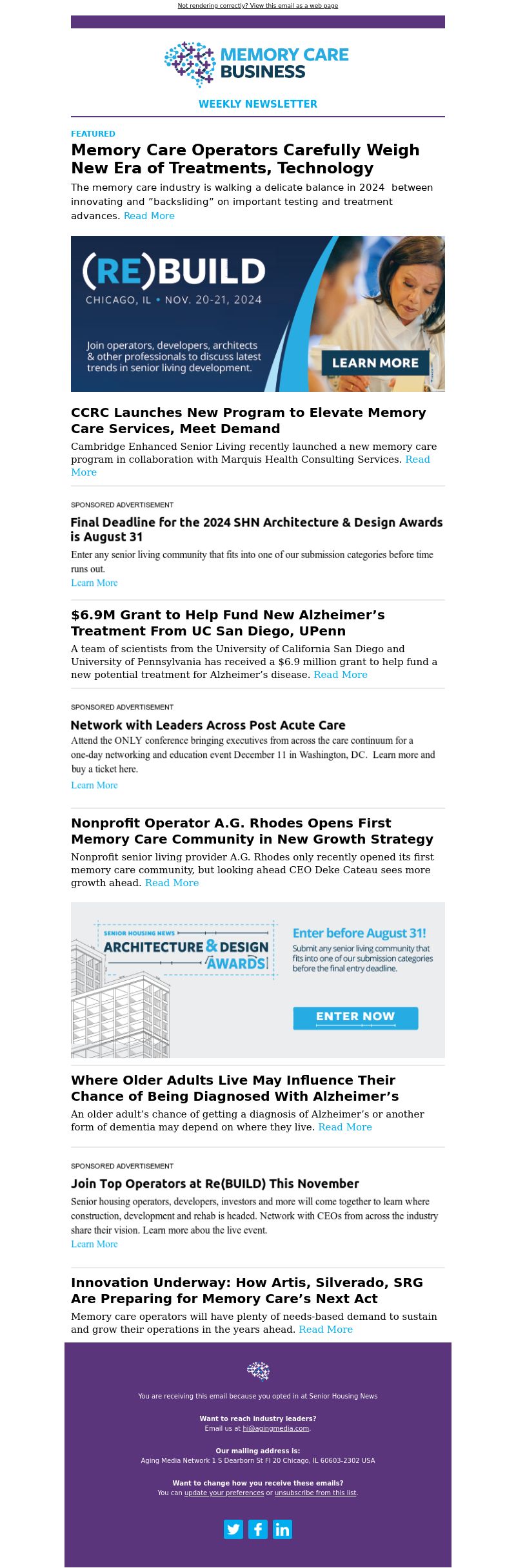The height and width of the screenshot is (1568, 516).
Task: Email hi@agingmedia.com
Action: (275, 1428)
